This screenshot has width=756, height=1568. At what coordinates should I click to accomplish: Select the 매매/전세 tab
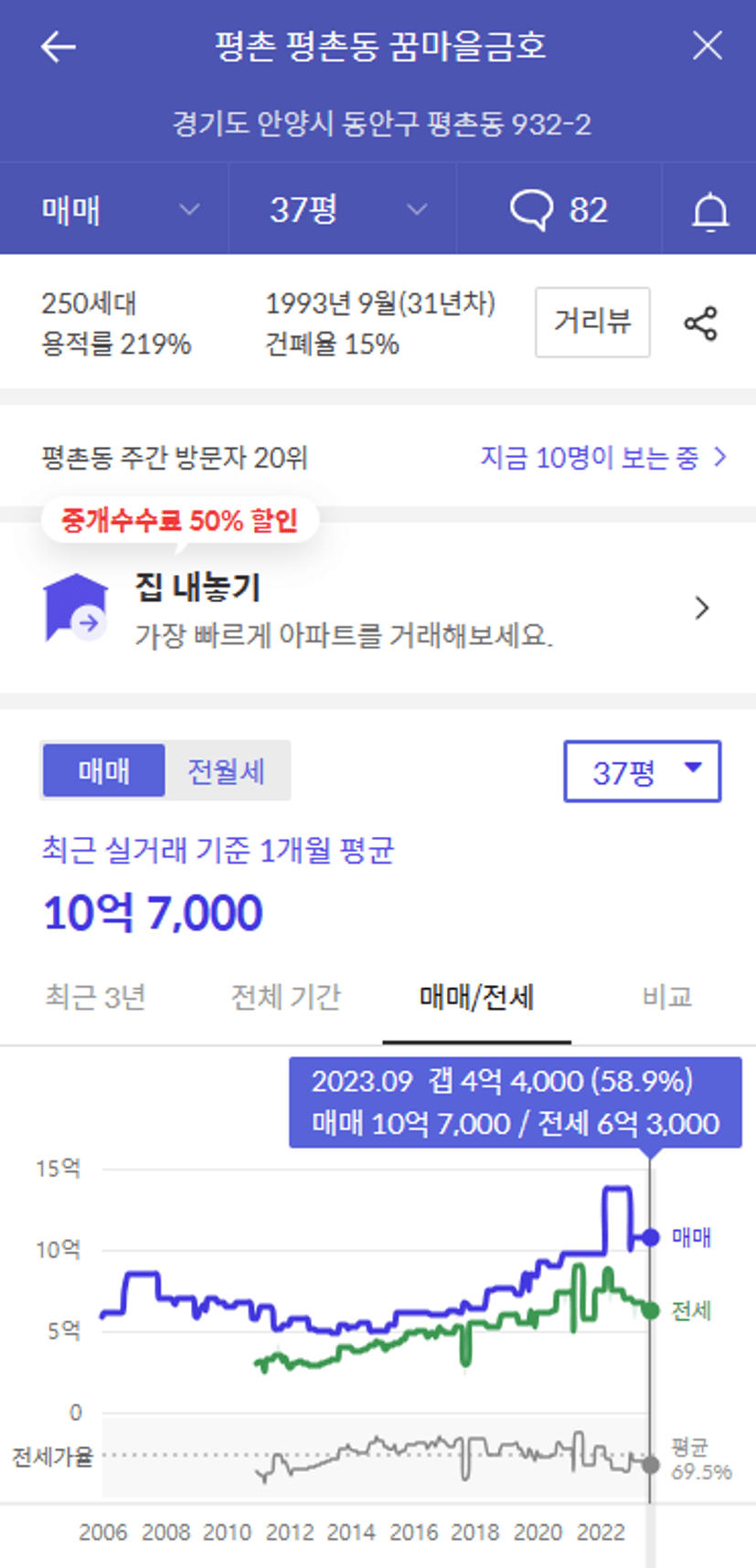(476, 997)
